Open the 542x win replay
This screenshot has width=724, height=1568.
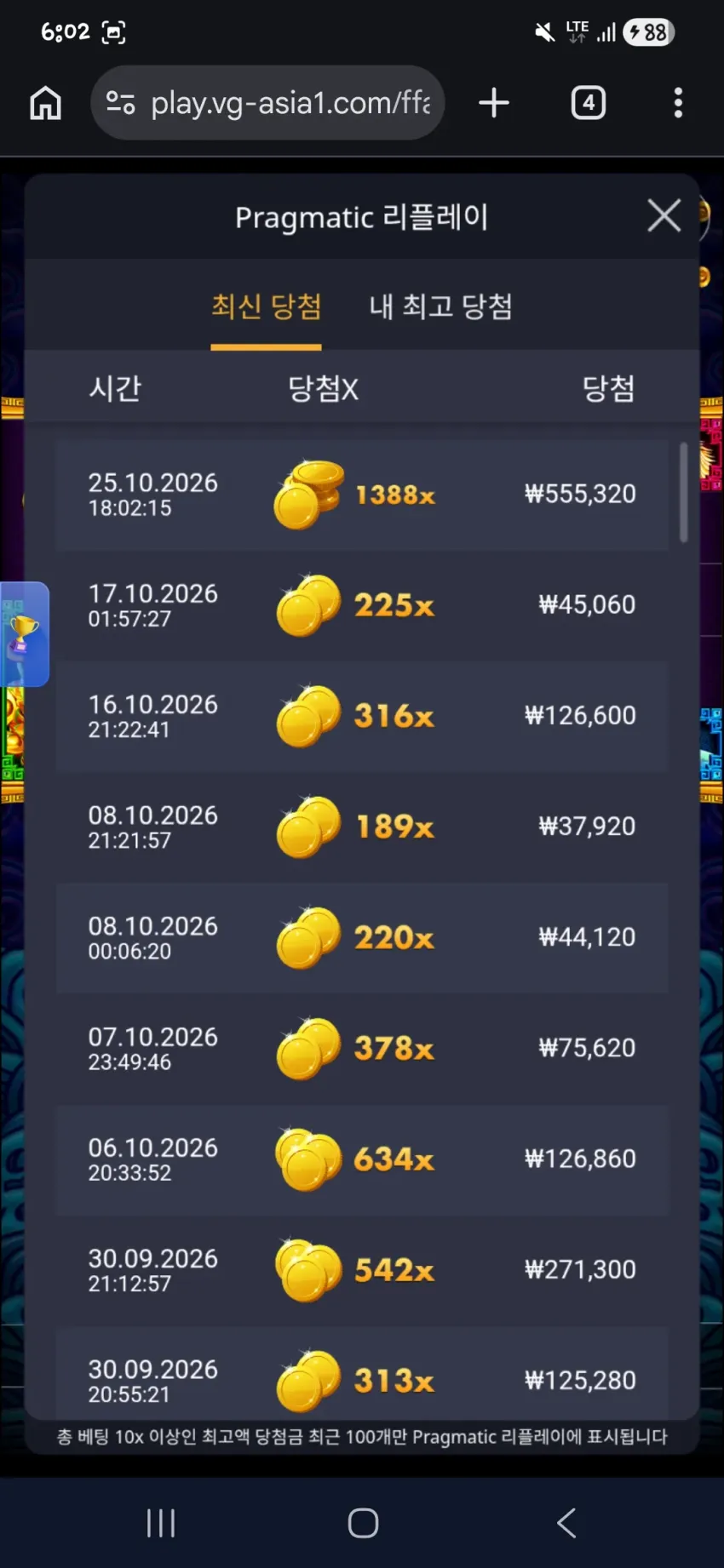(362, 1270)
